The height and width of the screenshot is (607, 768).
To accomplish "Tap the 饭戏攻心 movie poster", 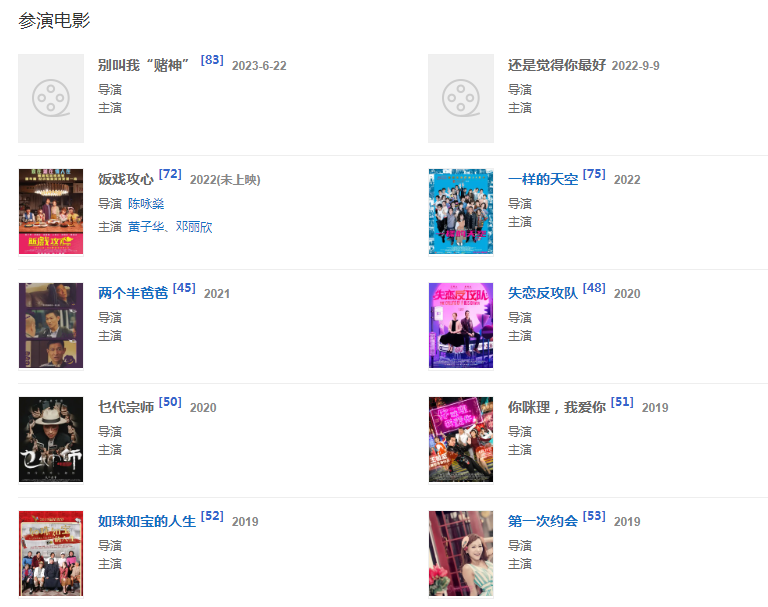I will point(51,212).
